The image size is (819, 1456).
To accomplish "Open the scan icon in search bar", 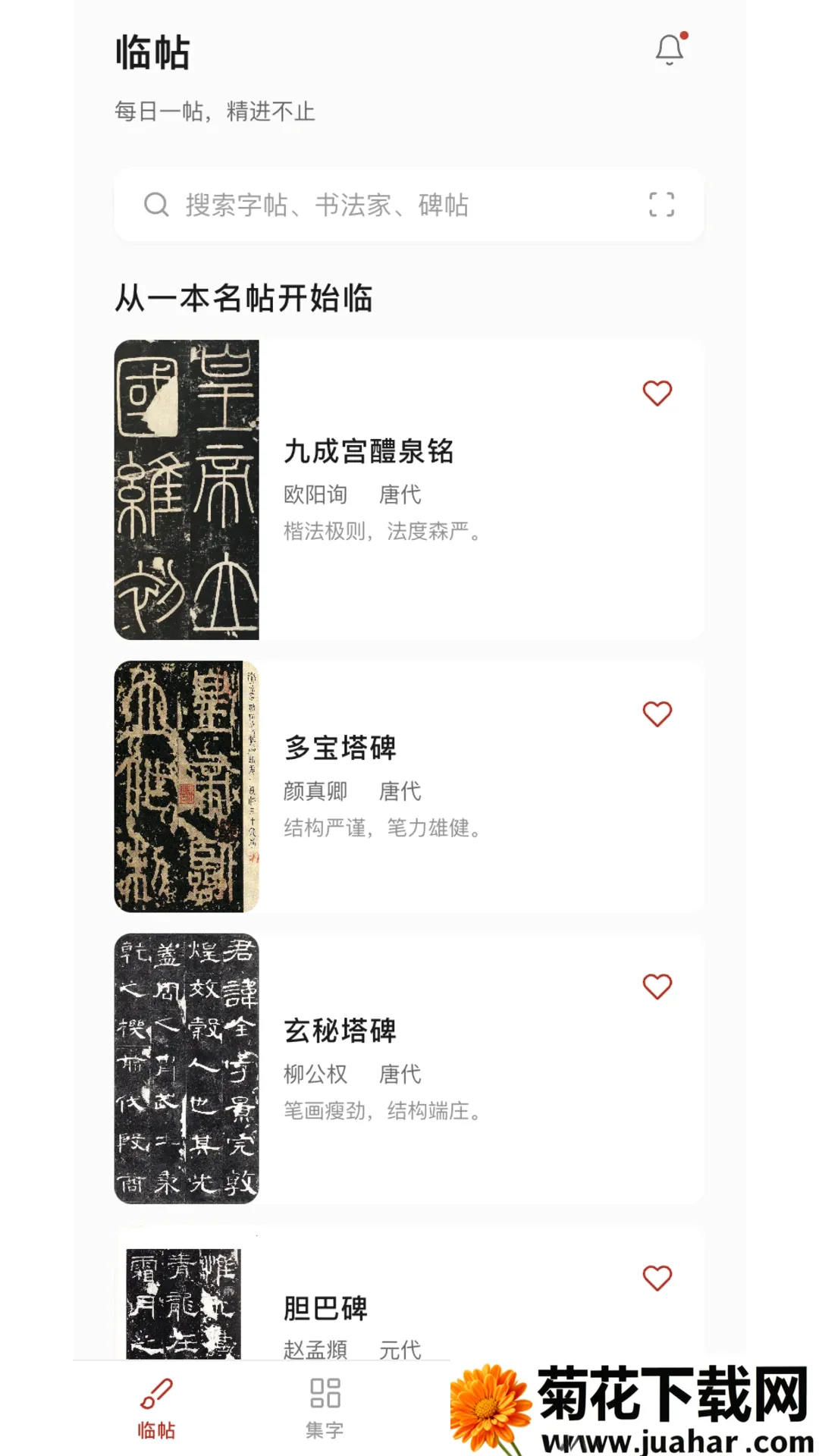I will 661,205.
